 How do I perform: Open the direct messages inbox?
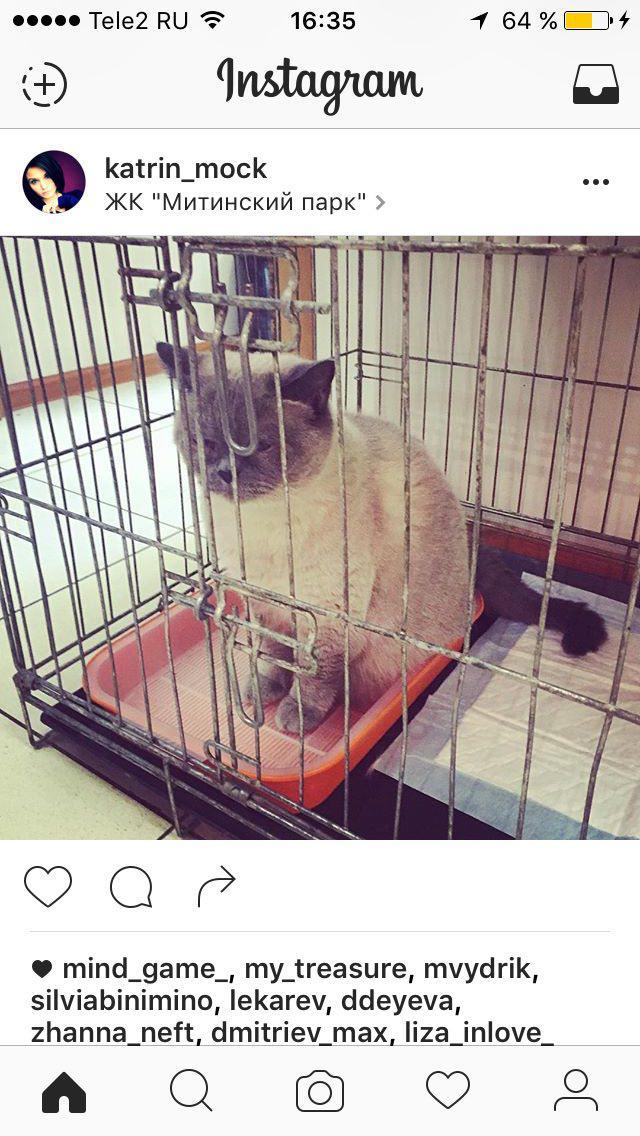tap(595, 85)
